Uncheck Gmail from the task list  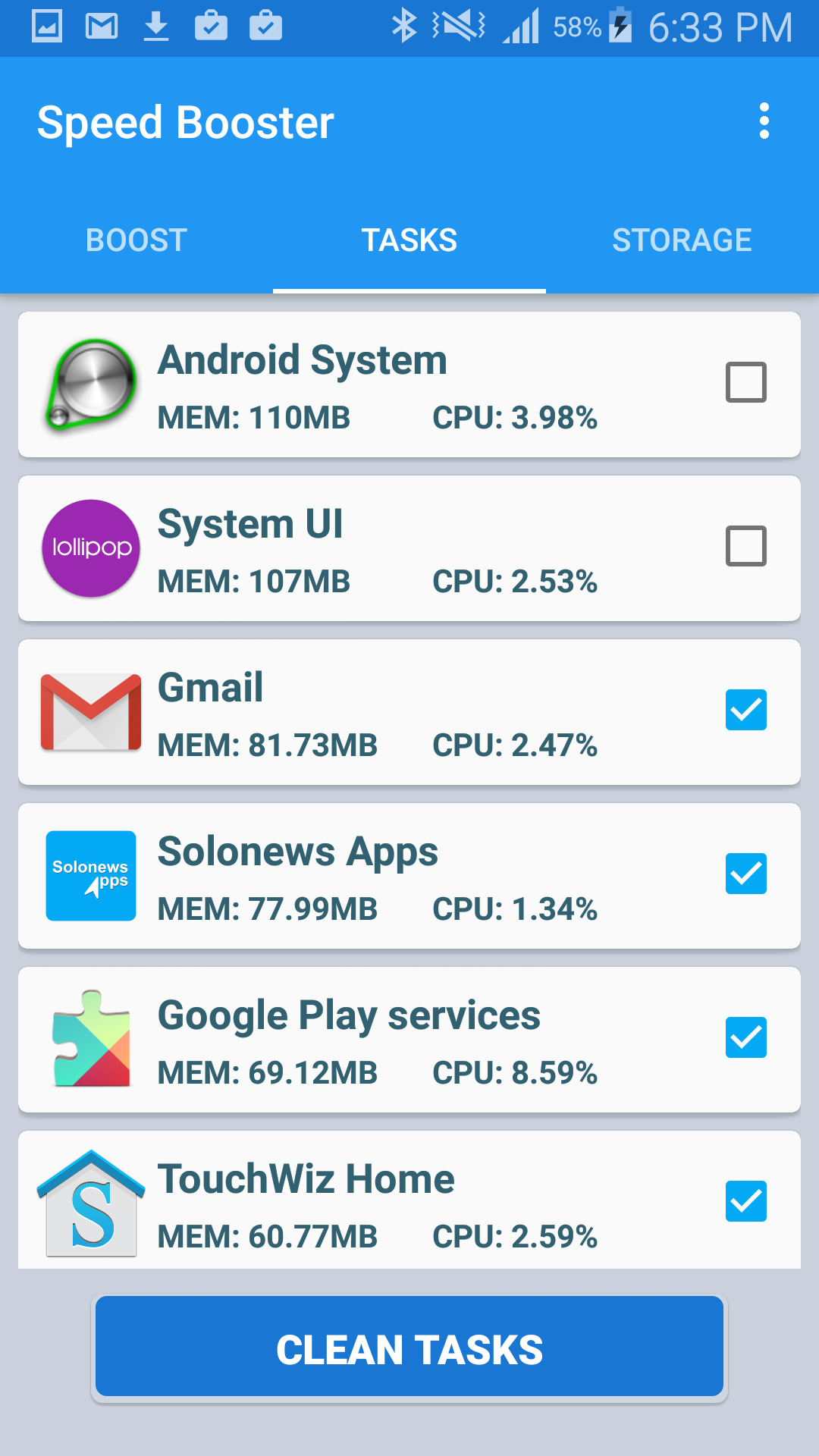click(x=745, y=711)
